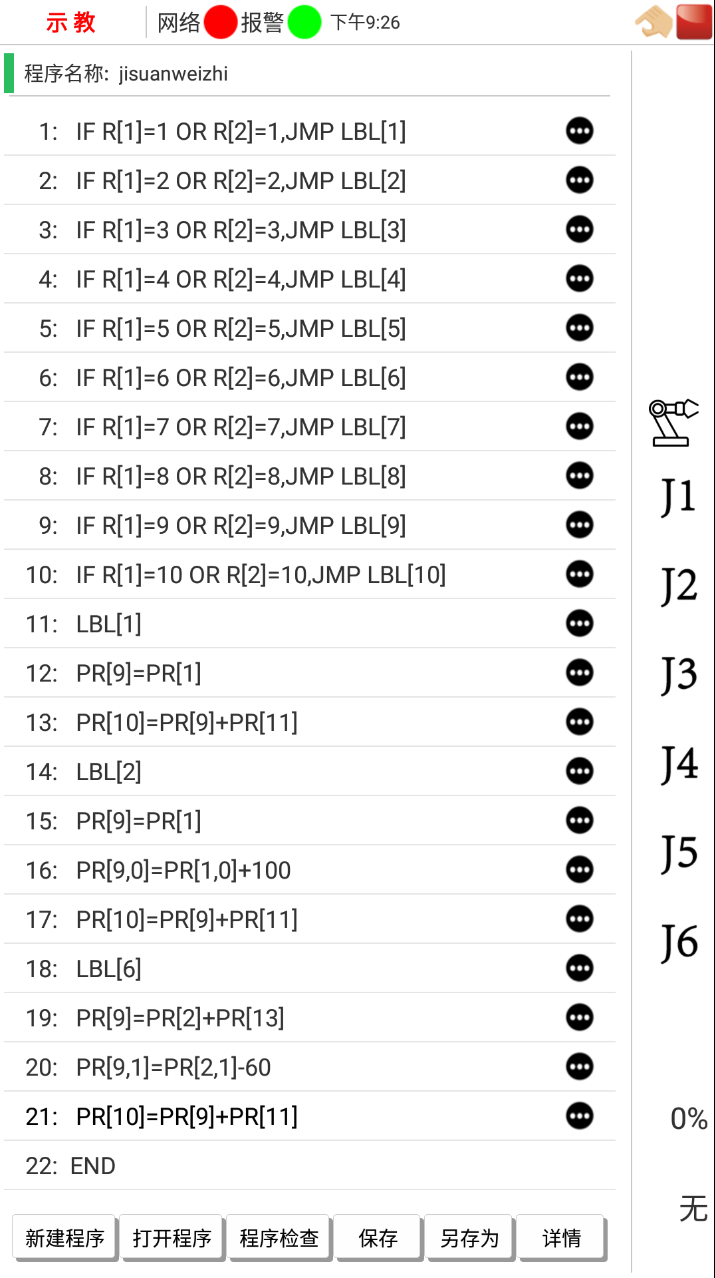Screen dimensions: 715x1278
Task: Tap the hand gesture icon
Action: point(654,22)
